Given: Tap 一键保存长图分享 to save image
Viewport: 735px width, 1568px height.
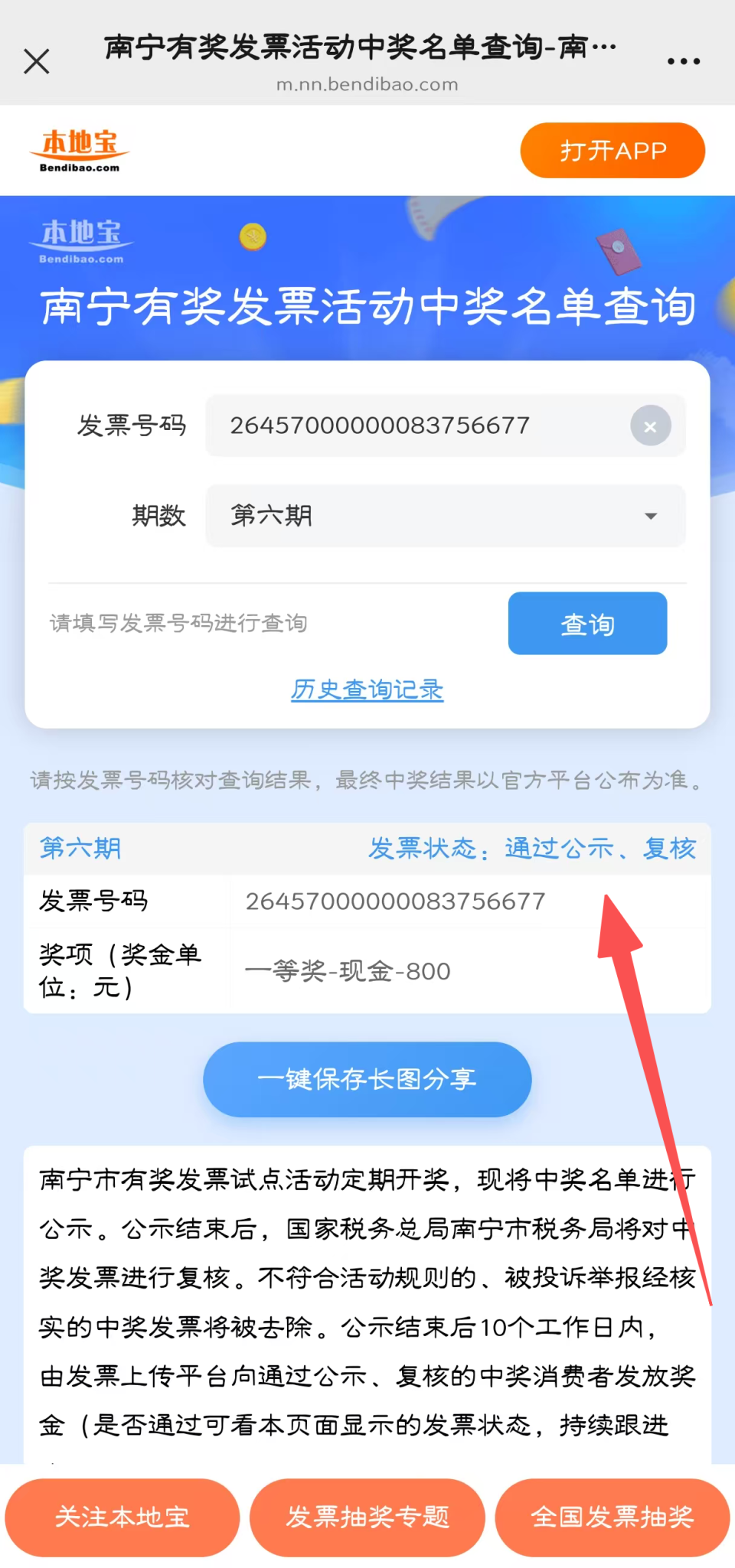Looking at the screenshot, I should click(367, 1079).
